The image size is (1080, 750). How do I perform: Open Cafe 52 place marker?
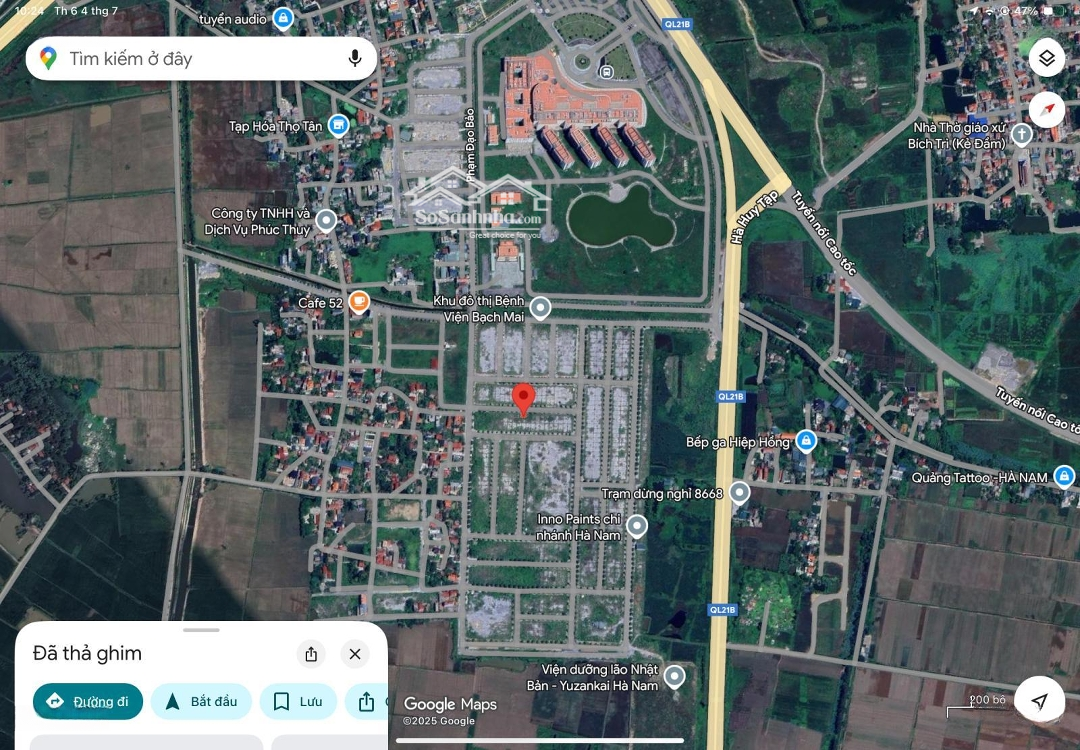359,302
